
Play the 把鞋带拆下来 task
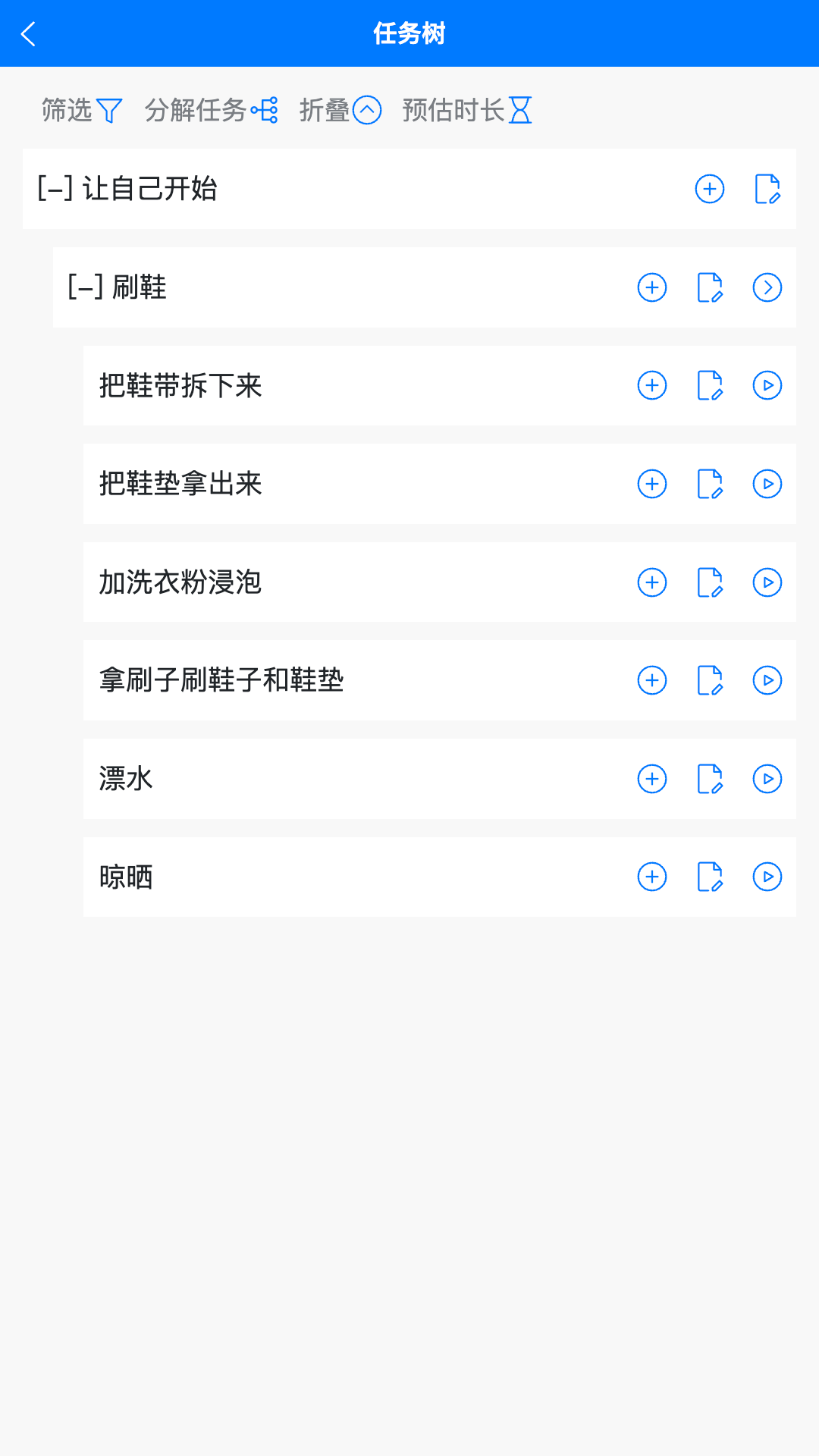point(767,385)
